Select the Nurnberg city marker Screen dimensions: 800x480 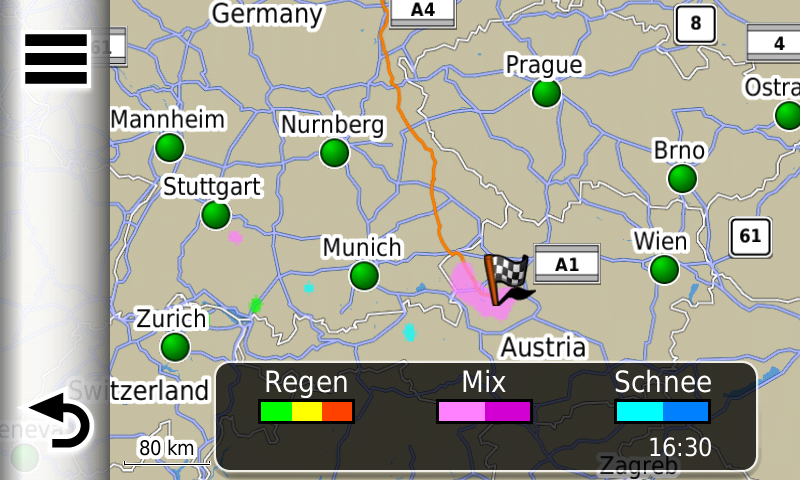tap(334, 153)
